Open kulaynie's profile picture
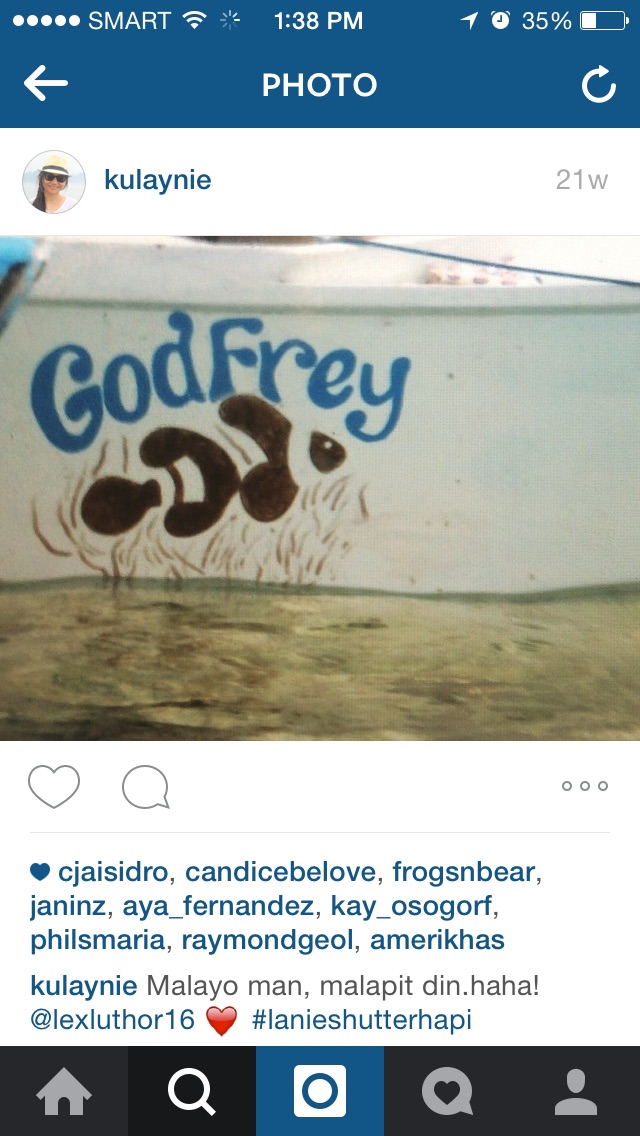Viewport: 640px width, 1136px height. (x=54, y=182)
